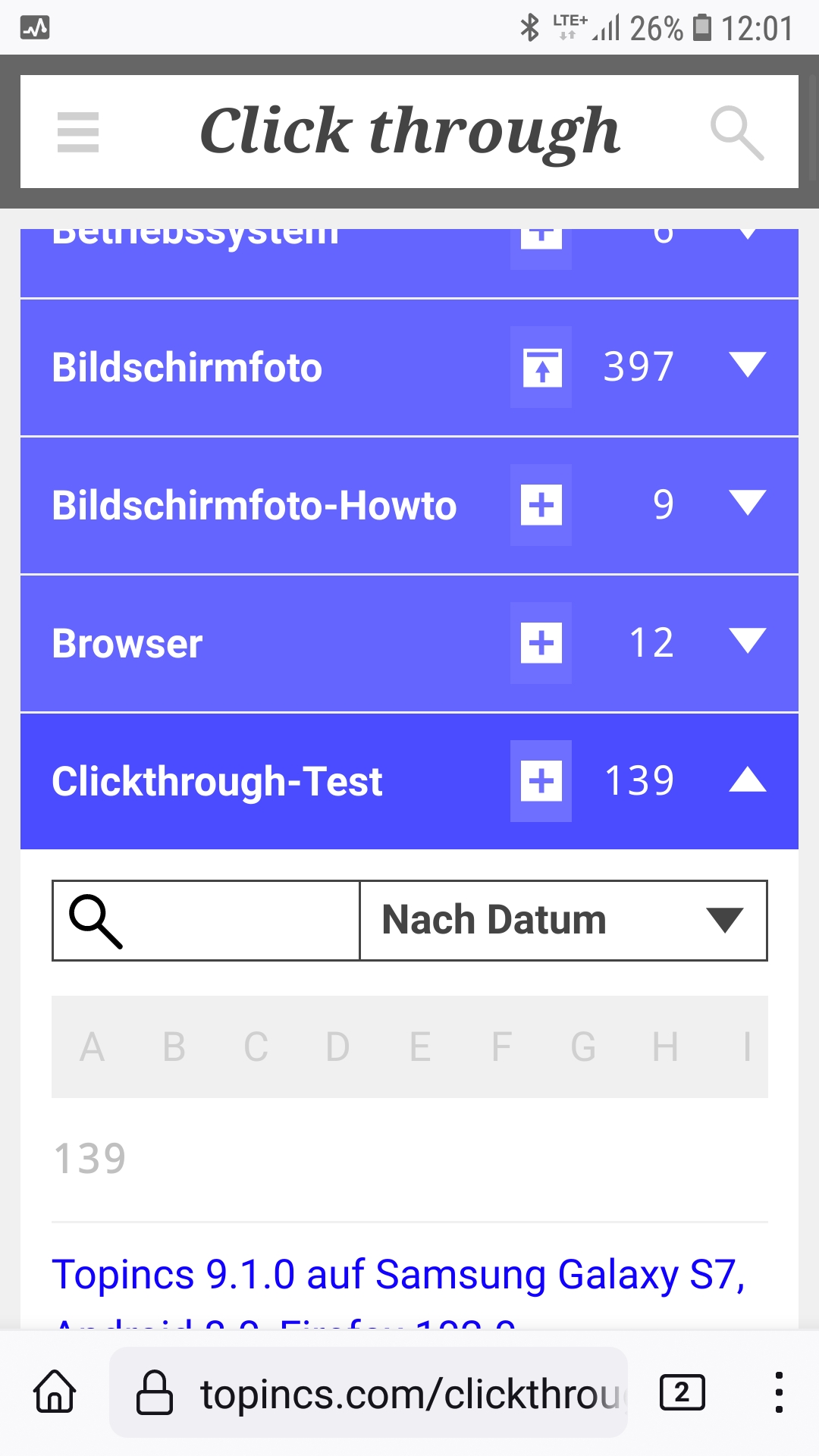Open the hamburger menu
The width and height of the screenshot is (819, 1456).
click(78, 132)
